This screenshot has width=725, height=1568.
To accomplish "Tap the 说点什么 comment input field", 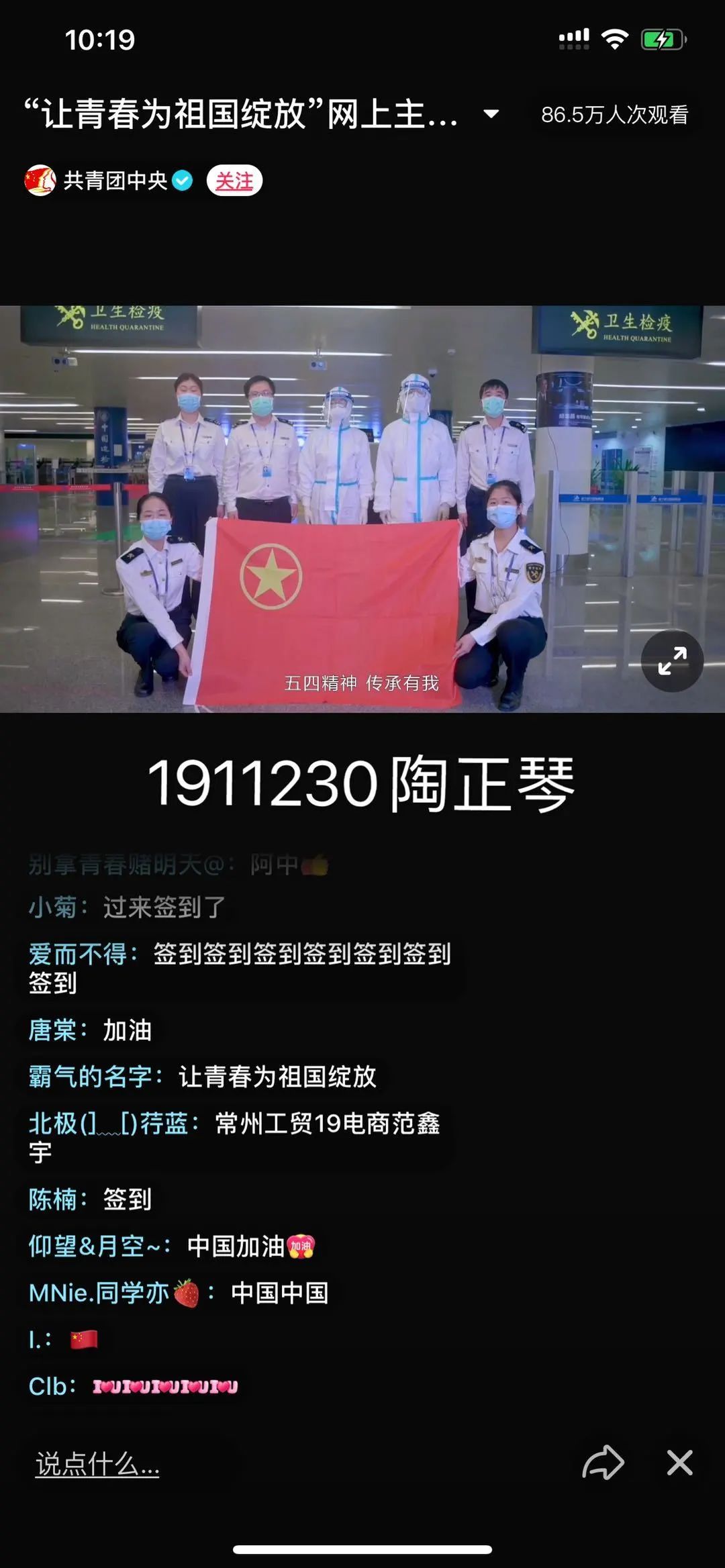I will pyautogui.click(x=98, y=1464).
